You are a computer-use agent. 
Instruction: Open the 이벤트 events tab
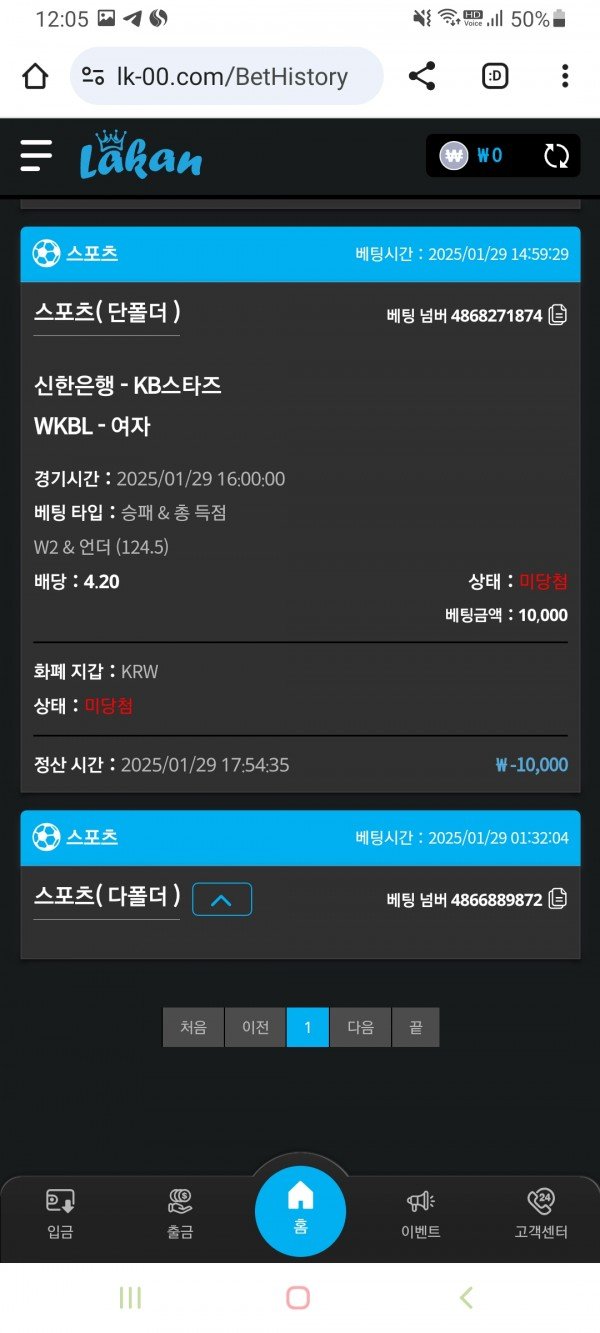(x=420, y=1213)
